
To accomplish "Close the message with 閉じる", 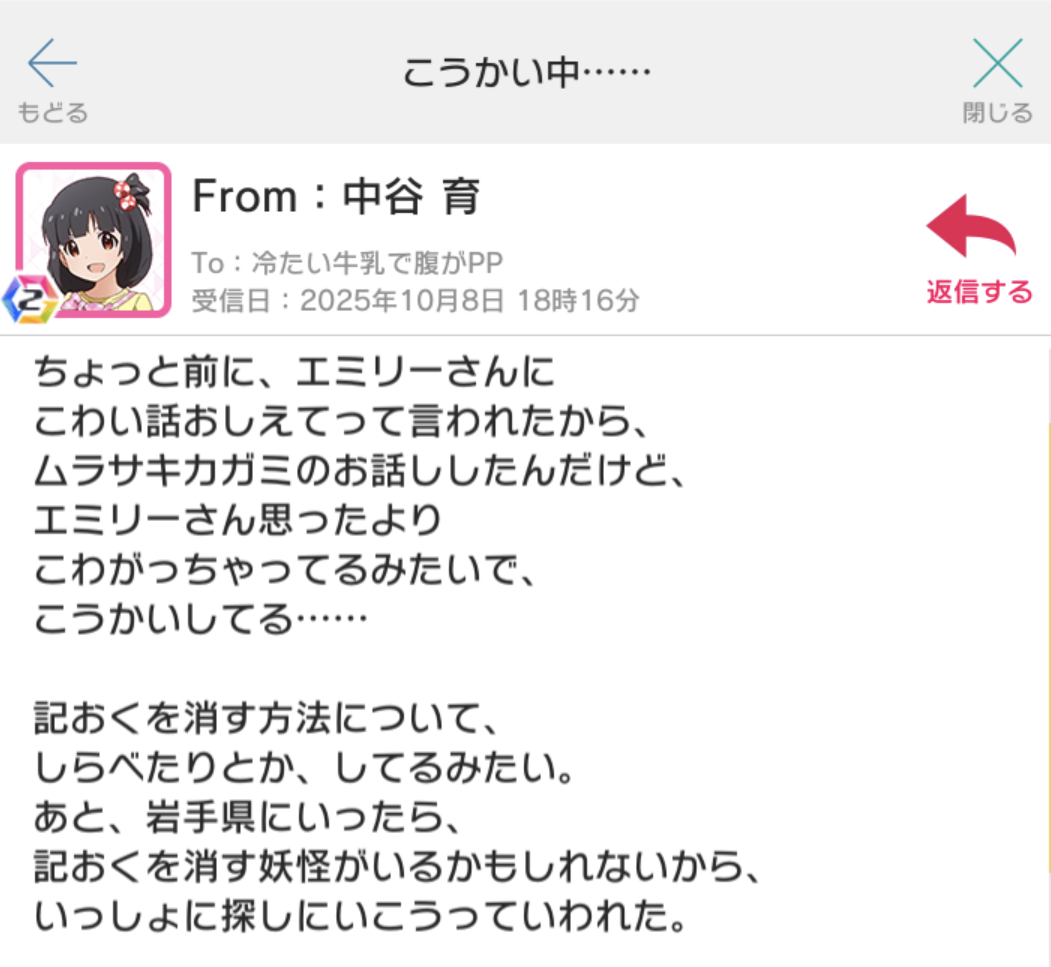I will [997, 78].
